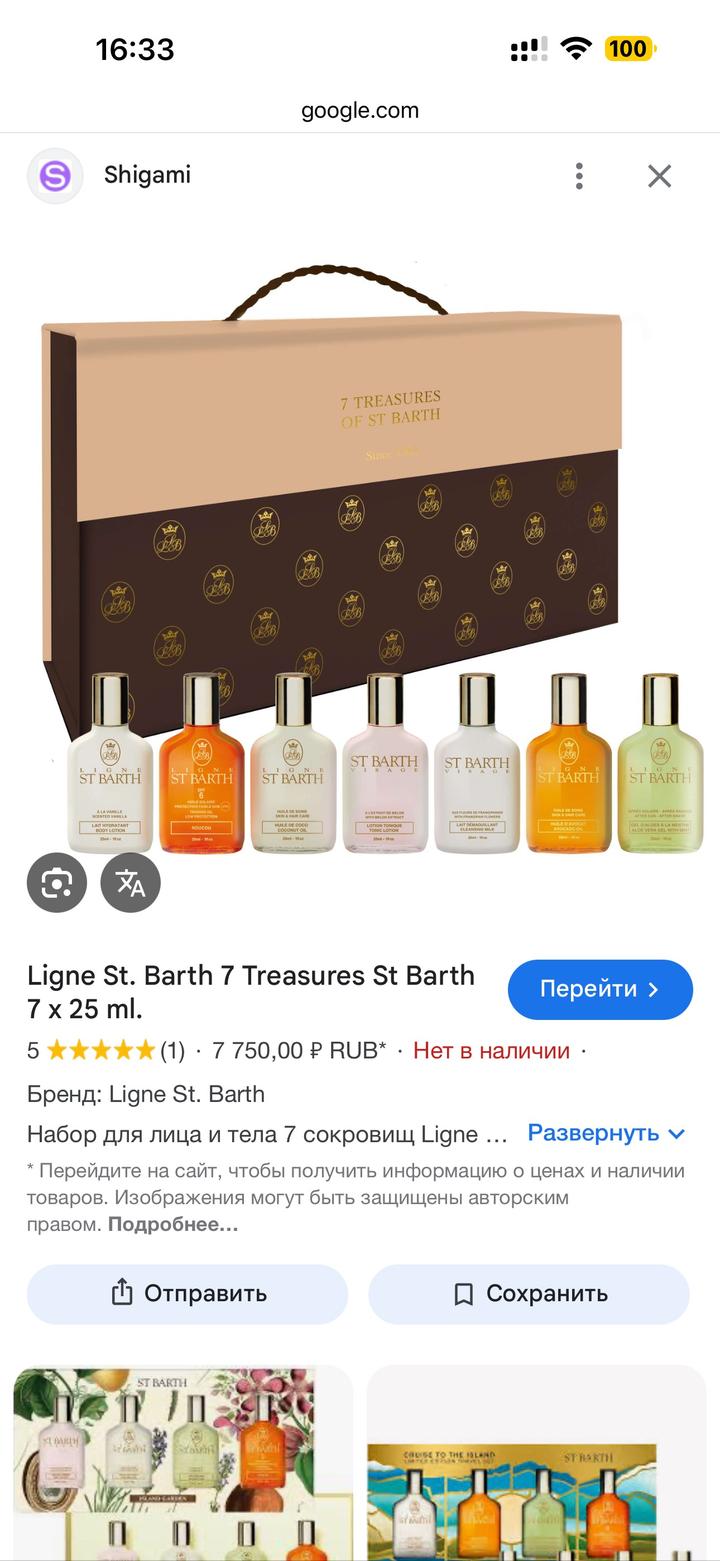
Task: Save the image with Сохранить
Action: pyautogui.click(x=529, y=1293)
